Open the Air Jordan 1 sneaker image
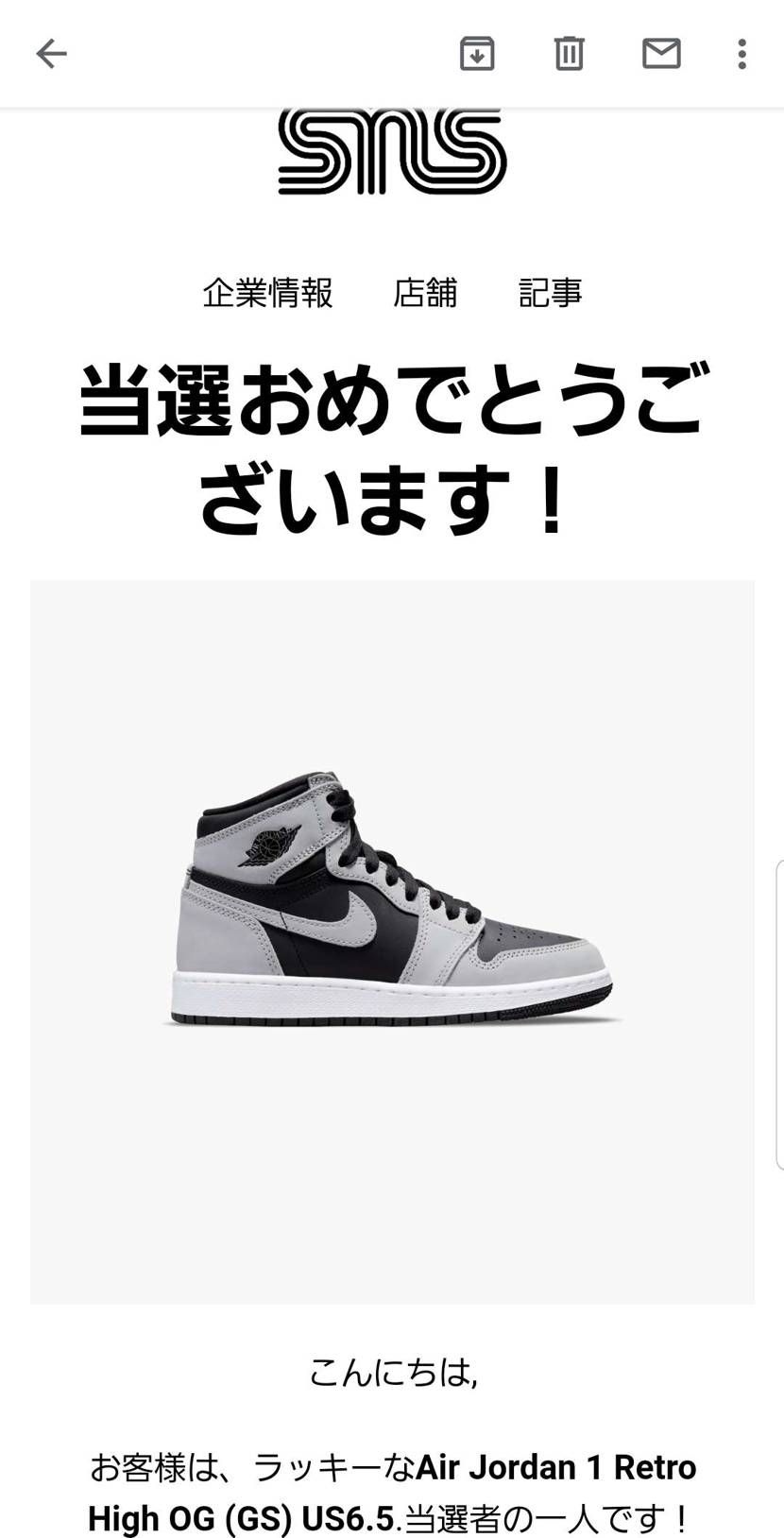Screen dimensions: 784x1538 coord(392,941)
